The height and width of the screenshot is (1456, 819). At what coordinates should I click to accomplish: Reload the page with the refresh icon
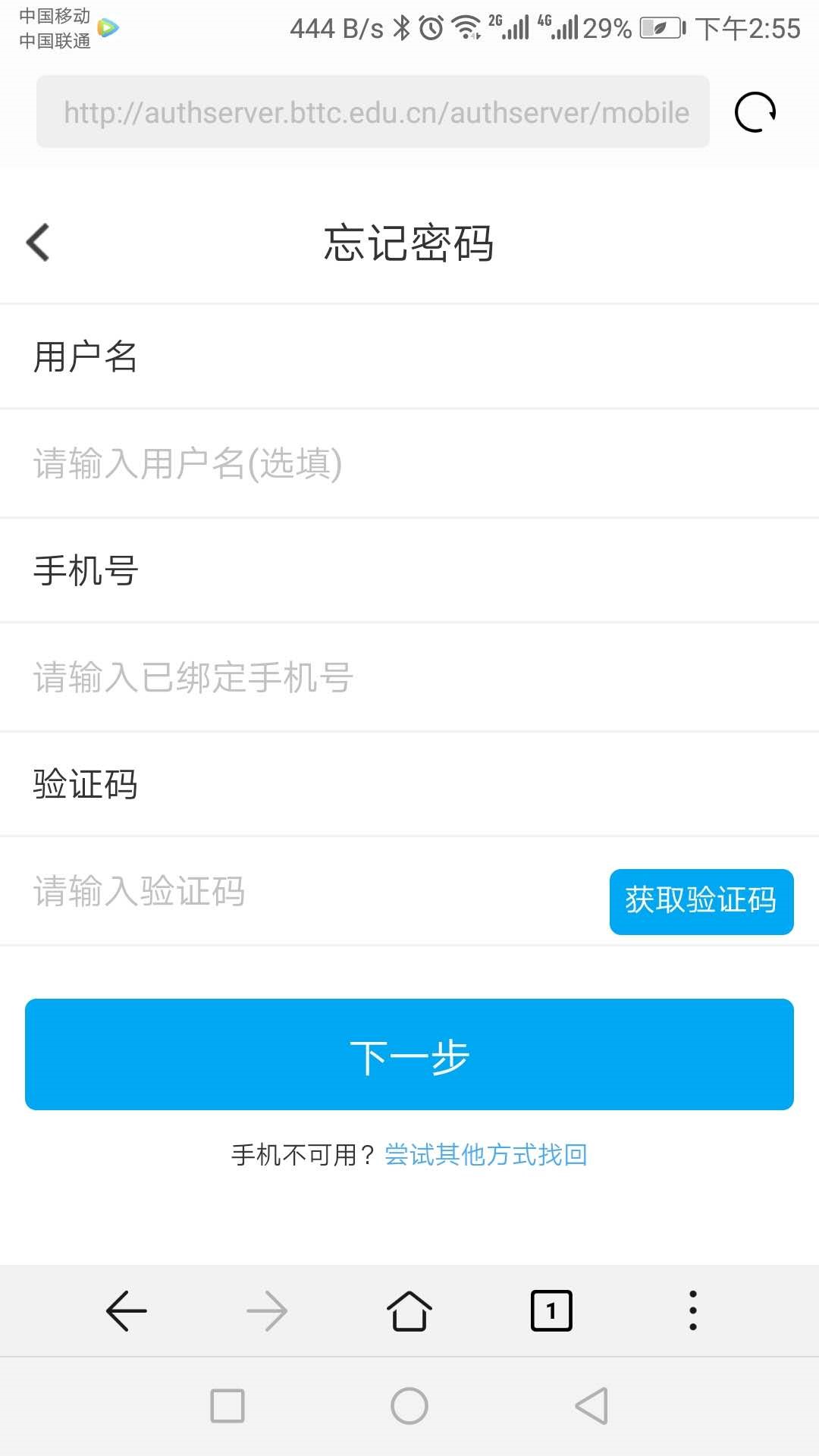pyautogui.click(x=755, y=113)
